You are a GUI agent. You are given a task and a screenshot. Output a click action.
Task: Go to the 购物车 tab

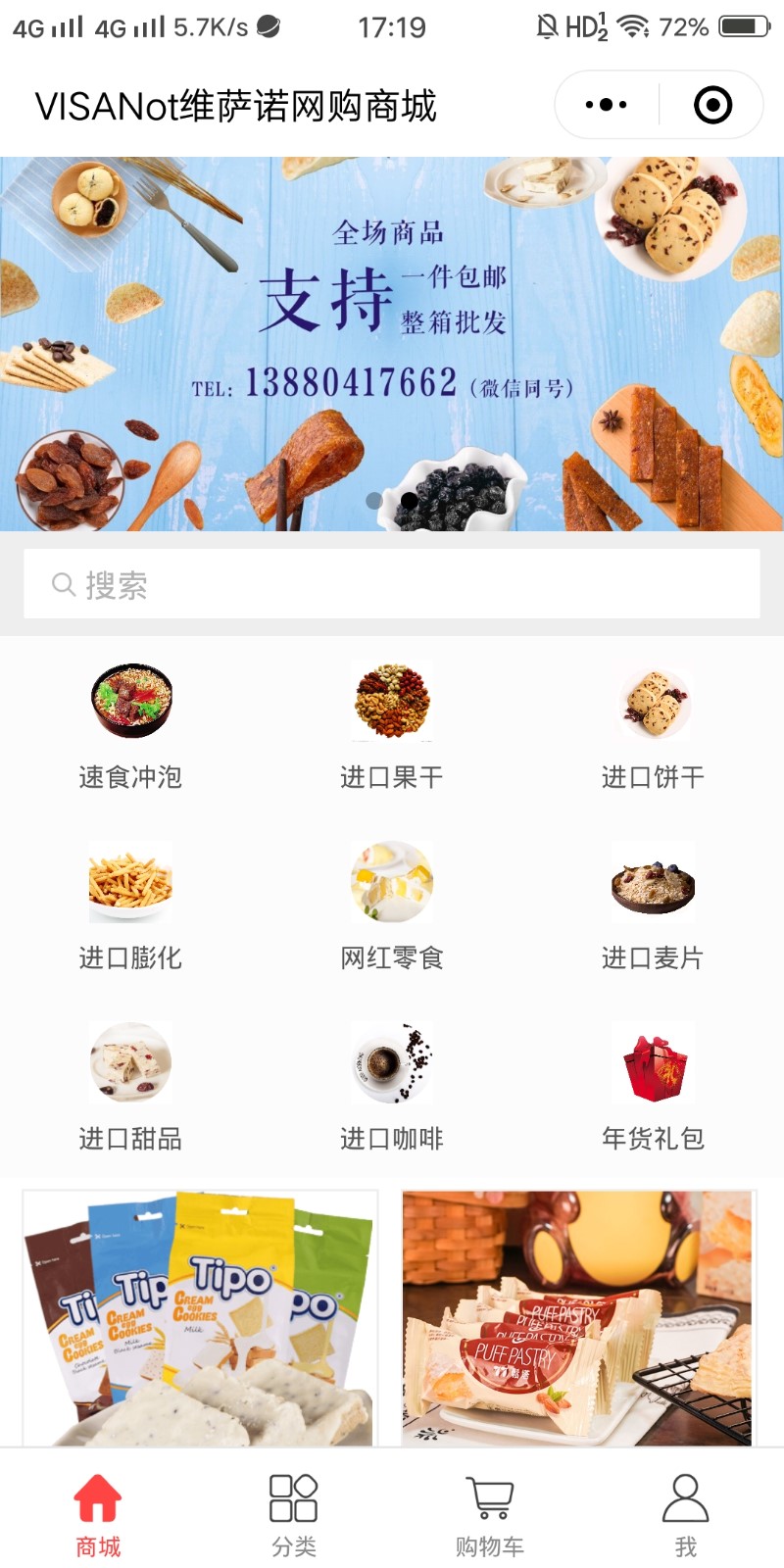click(x=490, y=1515)
